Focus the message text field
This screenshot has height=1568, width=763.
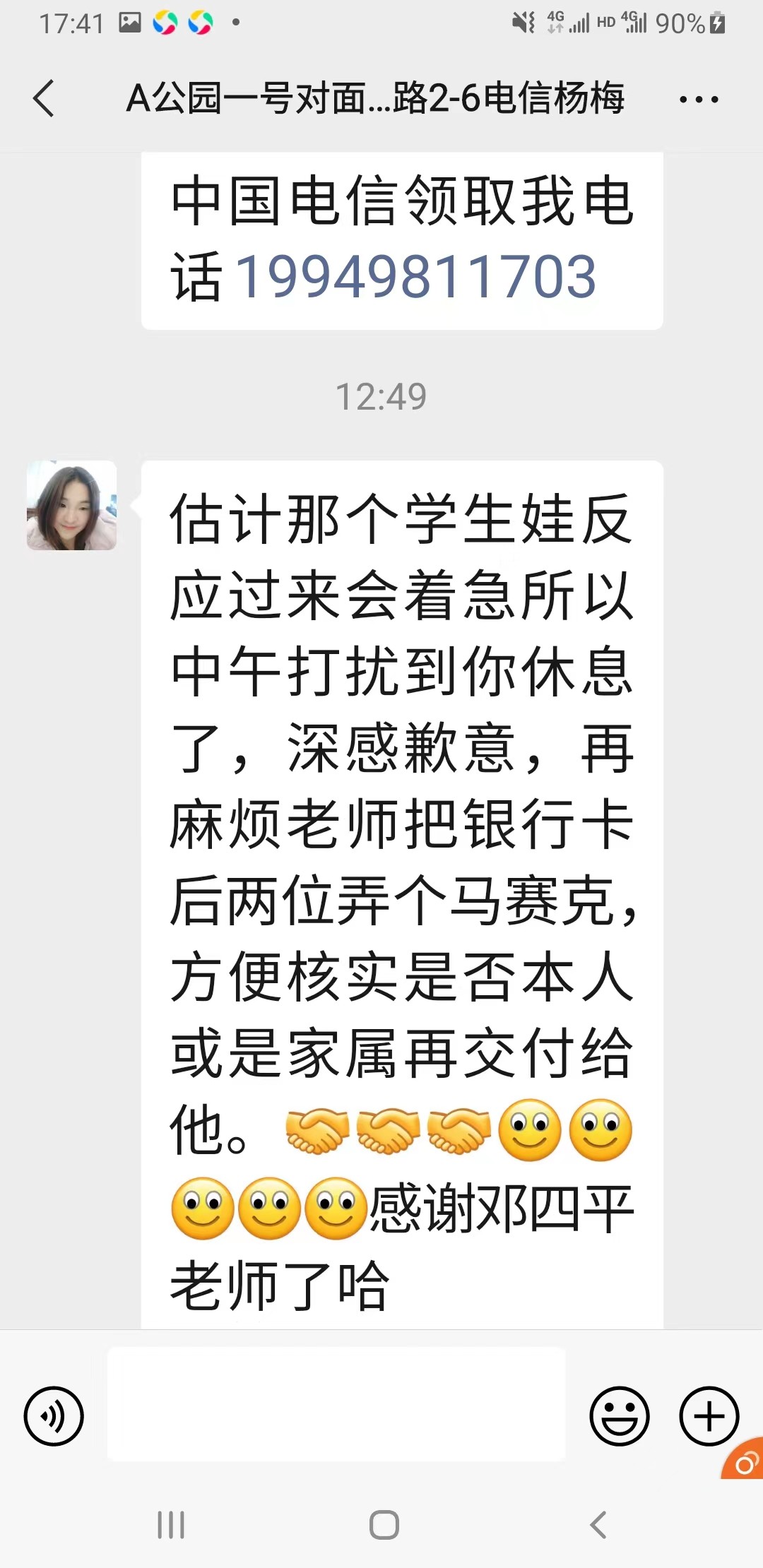point(336,1404)
